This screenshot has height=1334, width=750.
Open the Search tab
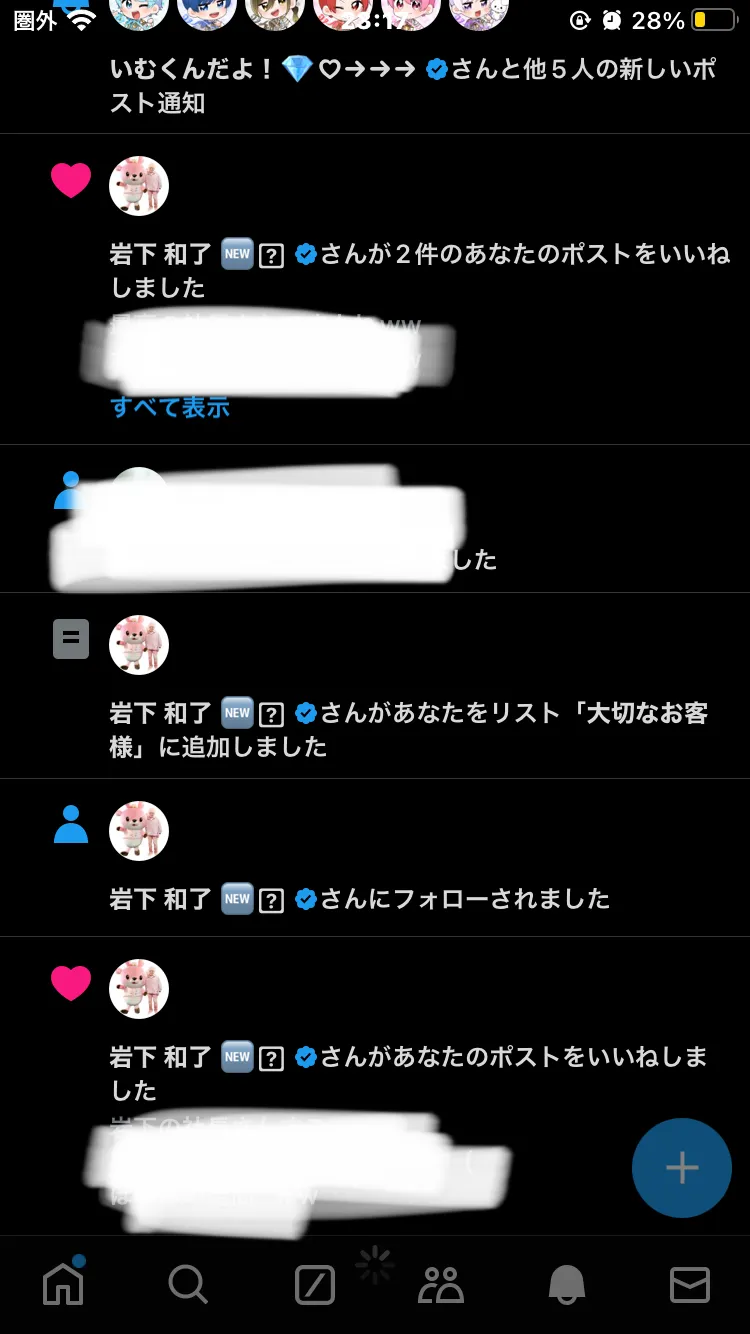point(187,1284)
